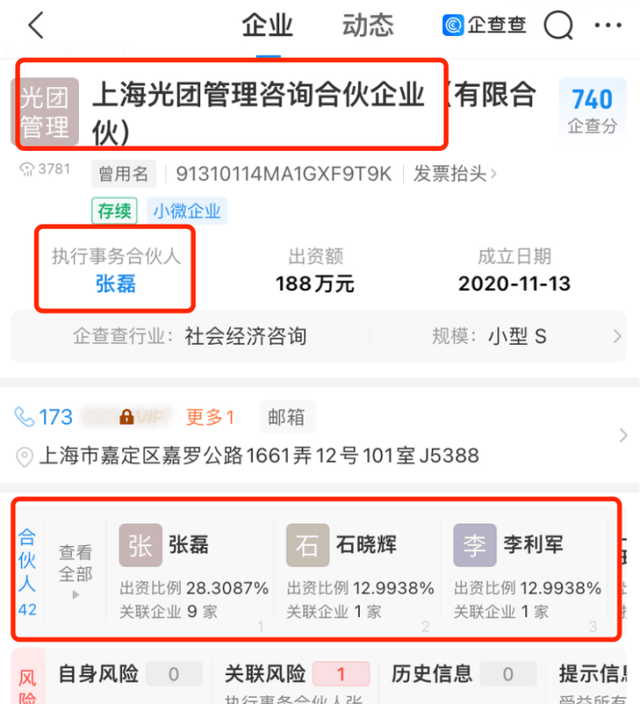This screenshot has height=704, width=640.
Task: Tap the 邮箱 button
Action: point(285,417)
